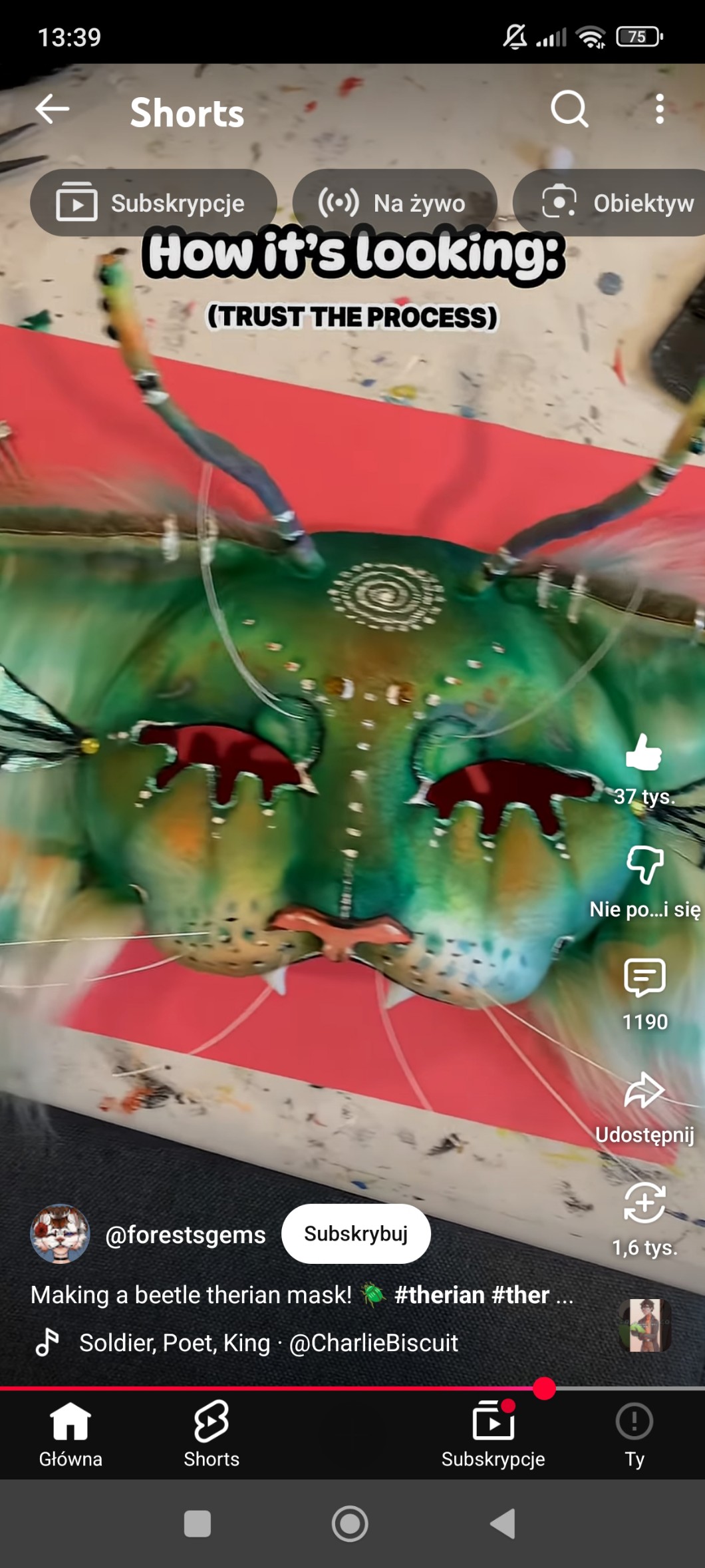This screenshot has height=1568, width=705.
Task: Select the Subskrypcje chip at top
Action: pyautogui.click(x=154, y=203)
